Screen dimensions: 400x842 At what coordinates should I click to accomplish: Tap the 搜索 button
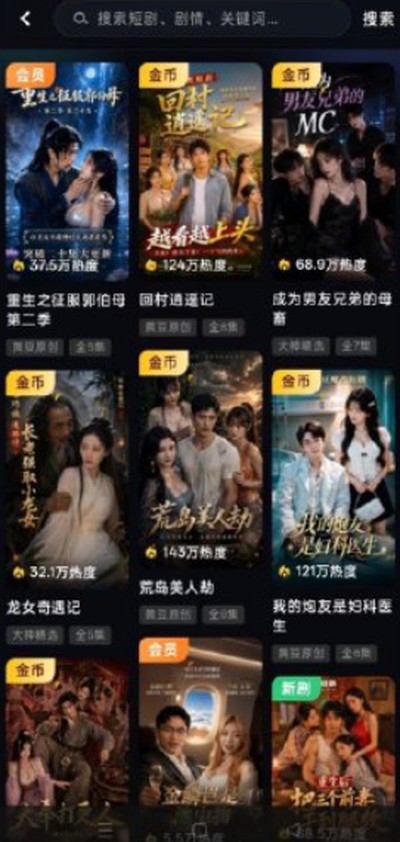coord(378,19)
